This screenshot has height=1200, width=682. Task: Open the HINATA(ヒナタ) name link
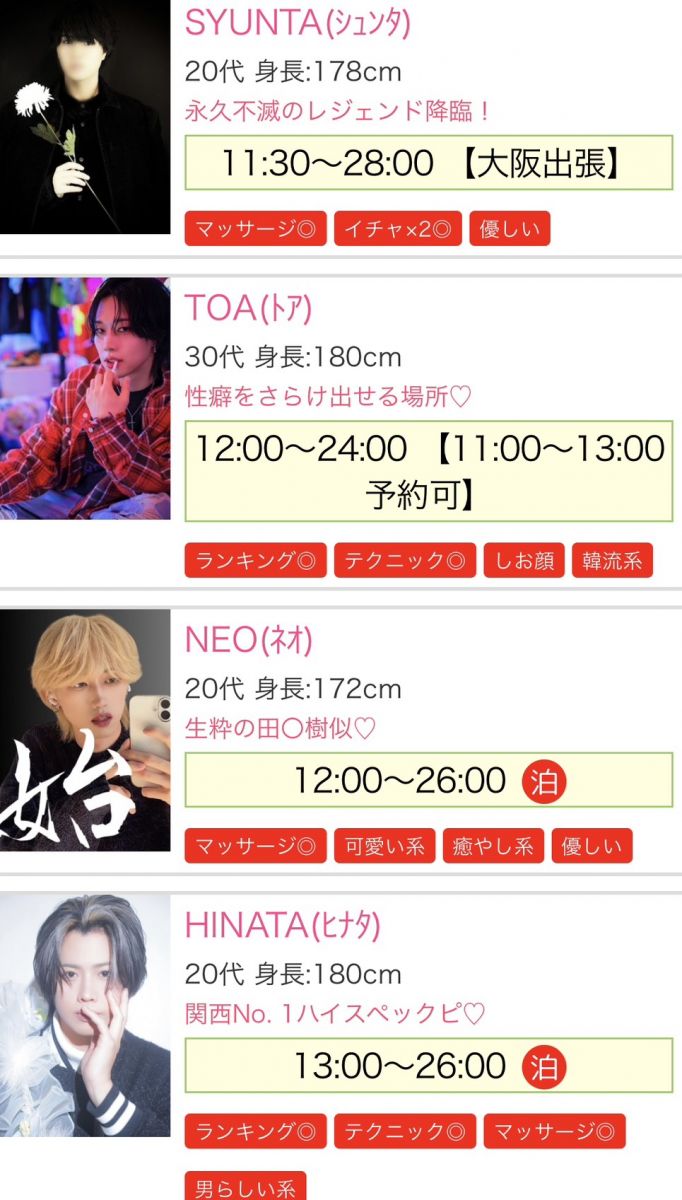282,926
